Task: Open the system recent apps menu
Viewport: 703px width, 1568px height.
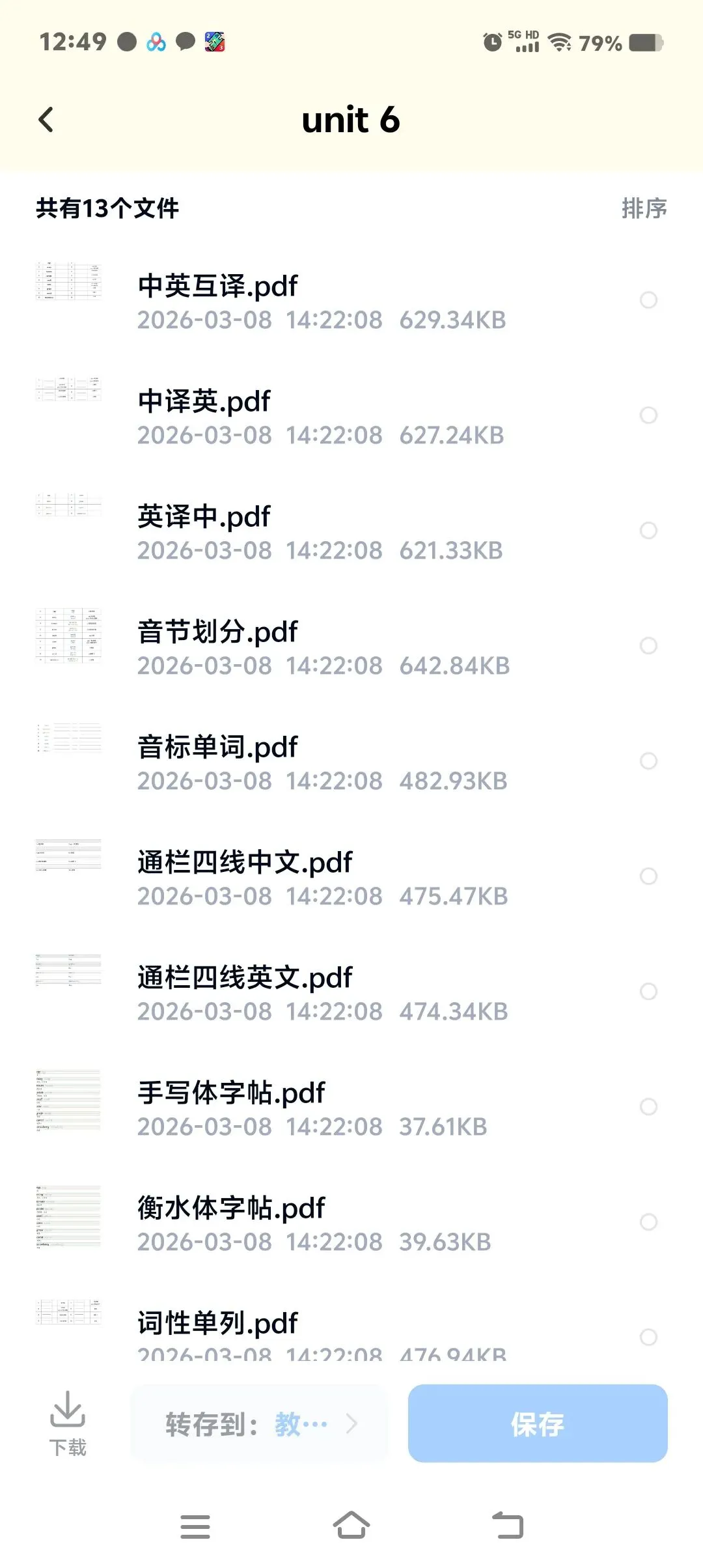Action: (x=195, y=1526)
